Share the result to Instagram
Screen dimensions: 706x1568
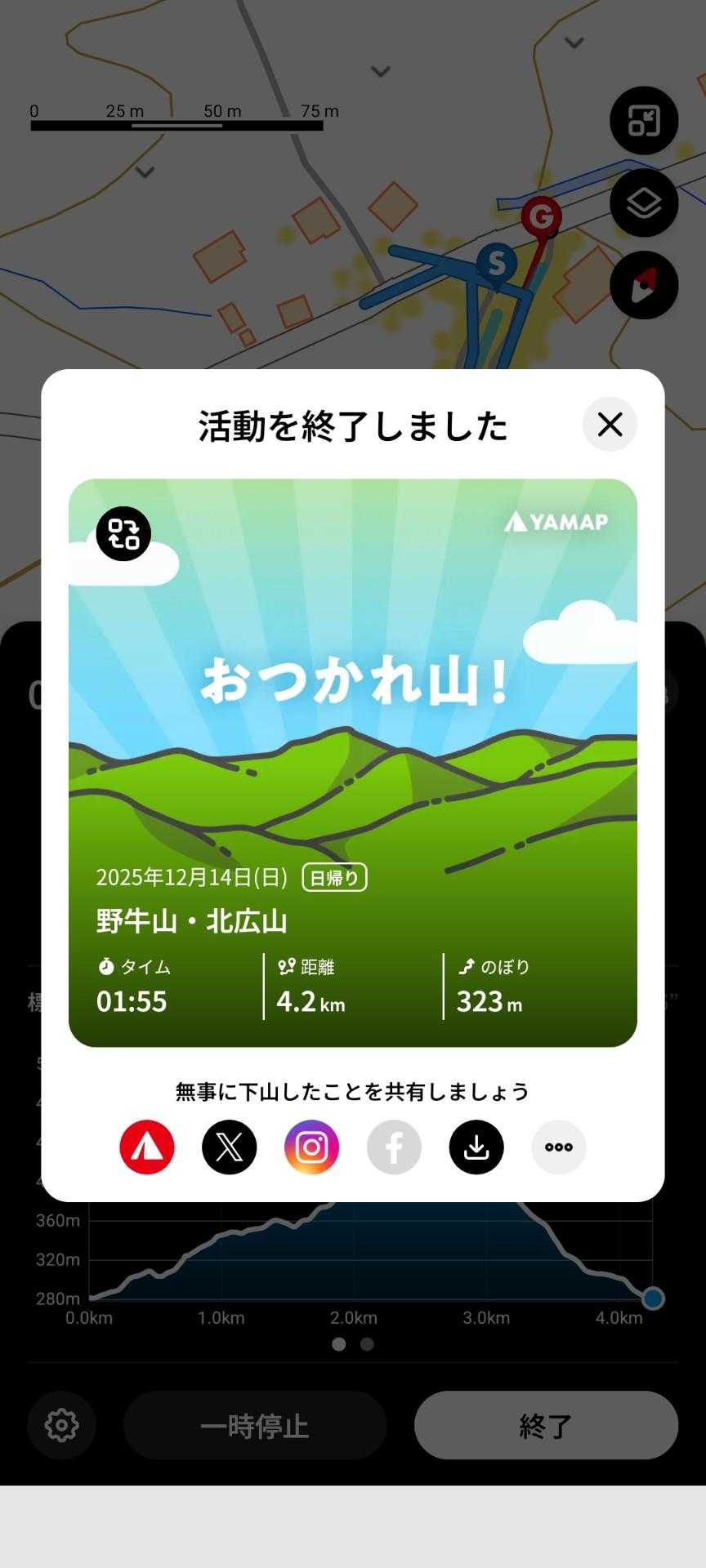point(311,1147)
